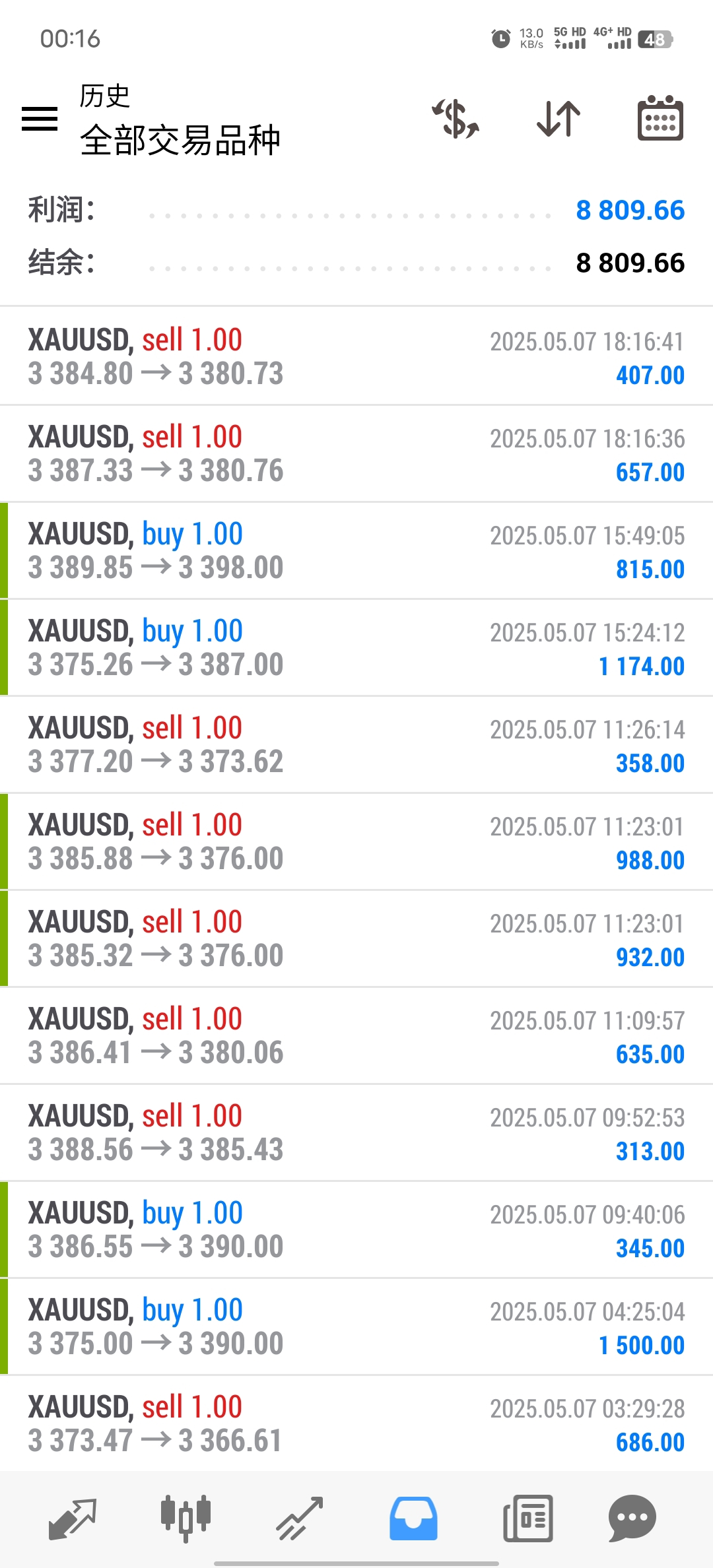Switch to the quotes tab
Image resolution: width=713 pixels, height=1568 pixels.
point(73,1519)
